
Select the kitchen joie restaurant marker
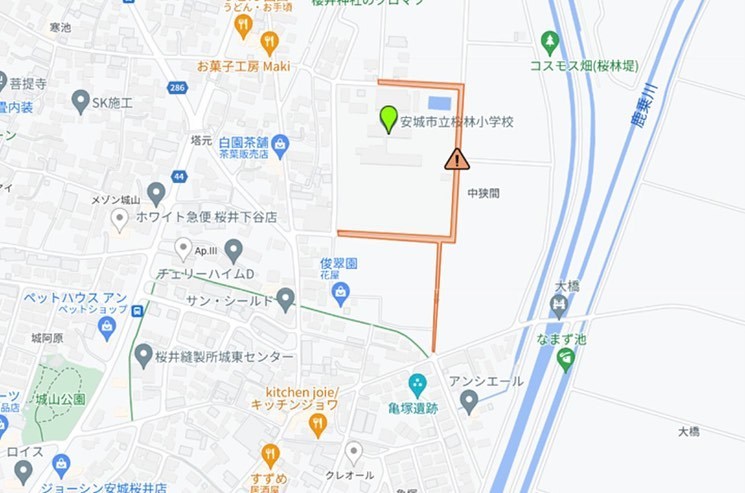pyautogui.click(x=318, y=426)
